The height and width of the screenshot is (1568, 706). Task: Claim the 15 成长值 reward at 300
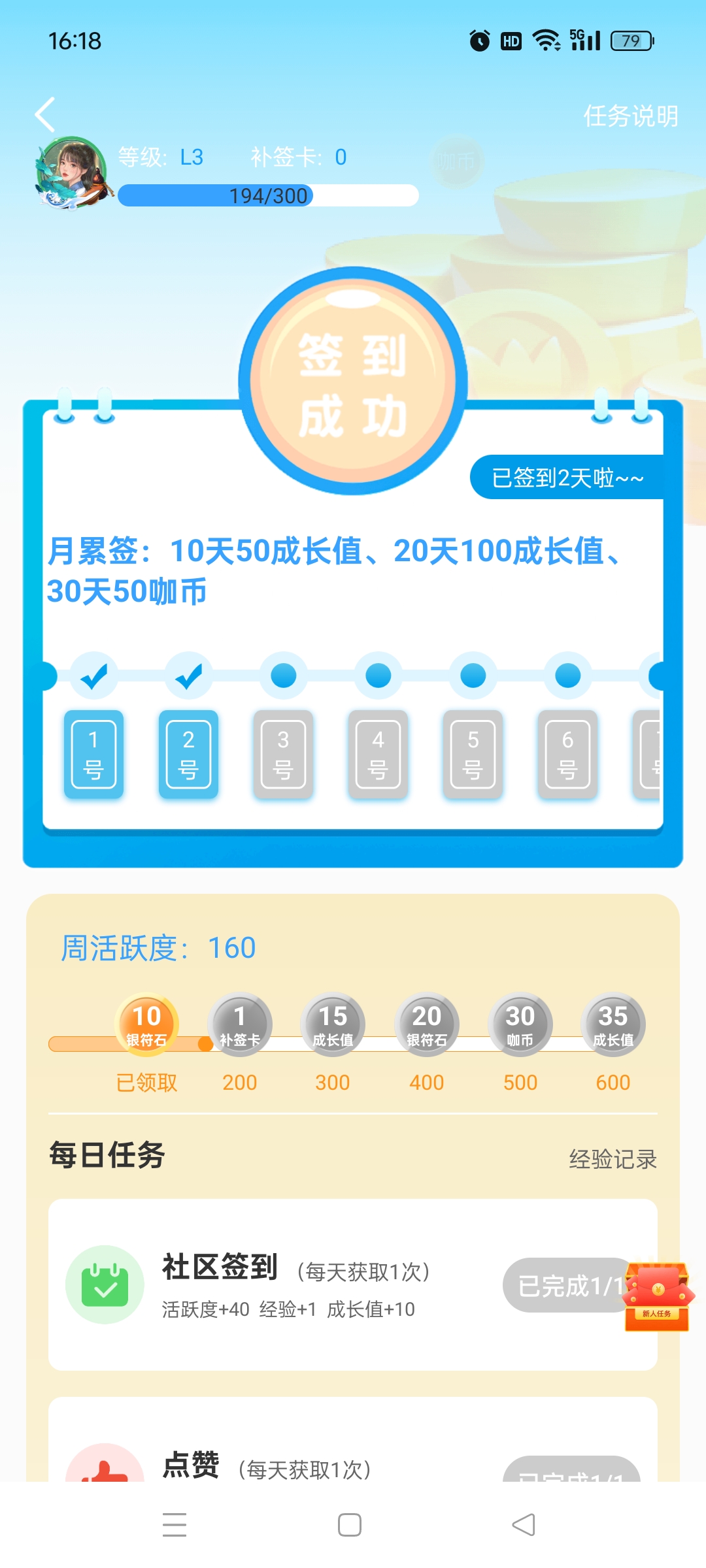[333, 1024]
